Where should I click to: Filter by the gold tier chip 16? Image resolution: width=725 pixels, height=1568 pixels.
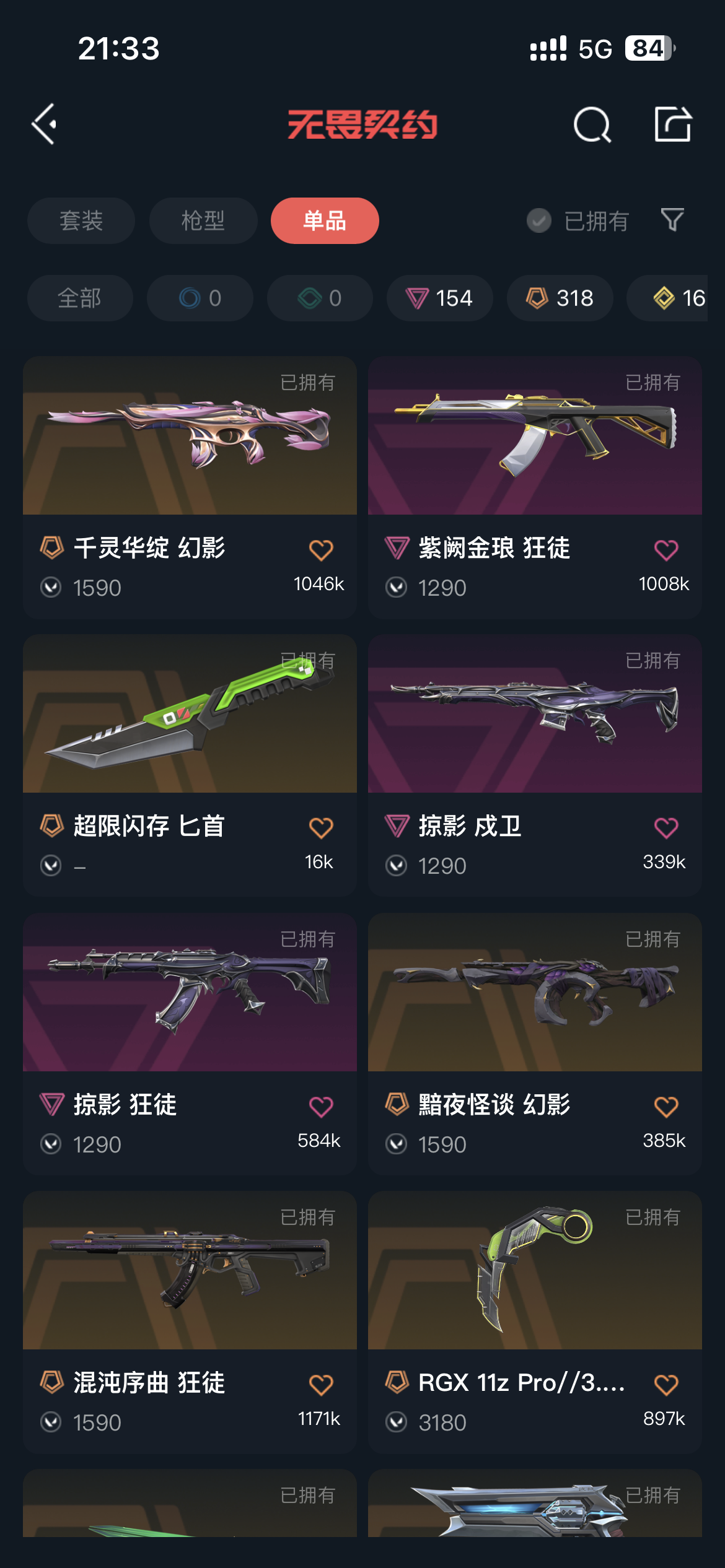[x=667, y=298]
